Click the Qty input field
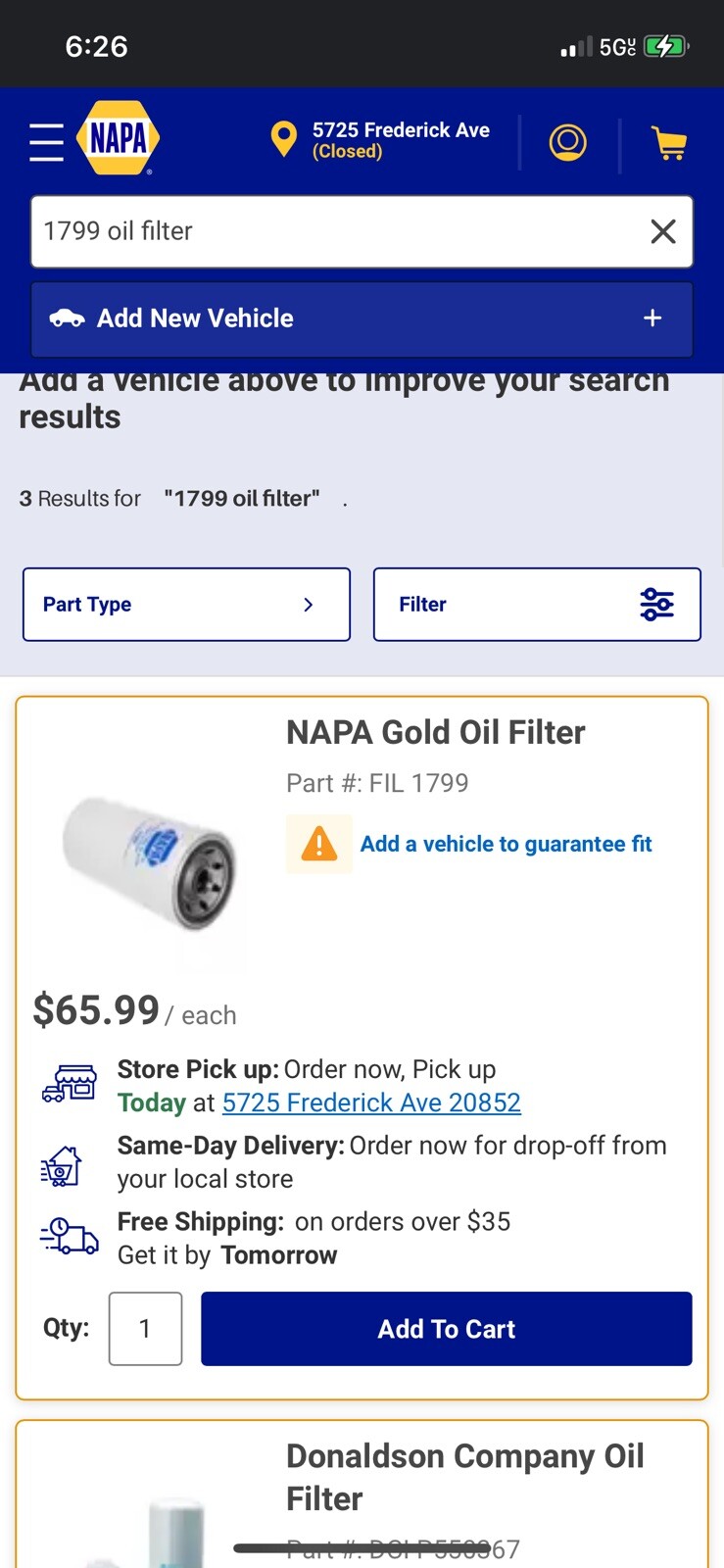This screenshot has height=1568, width=724. click(x=145, y=1328)
